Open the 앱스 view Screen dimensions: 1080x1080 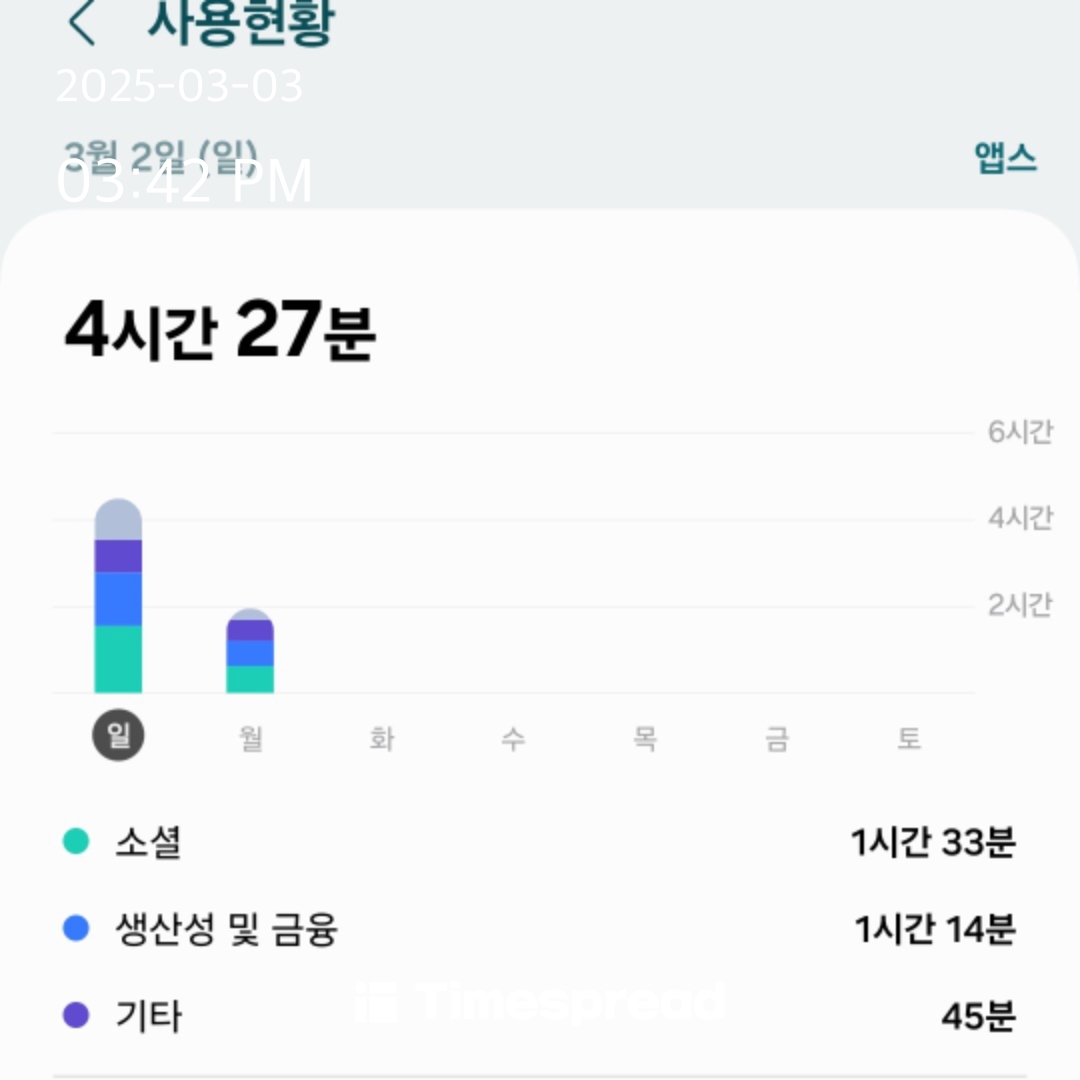[1005, 158]
